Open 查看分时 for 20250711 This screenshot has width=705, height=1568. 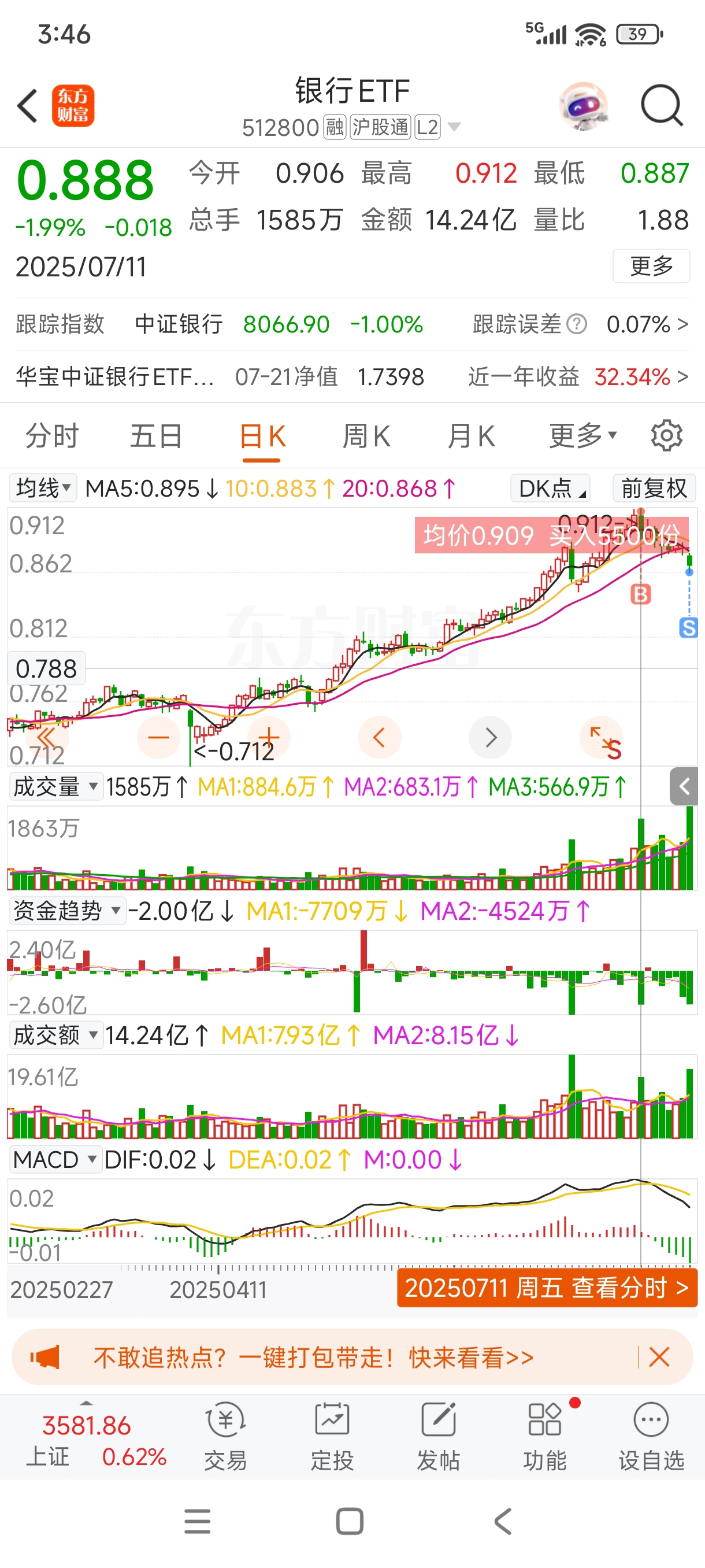[x=547, y=1288]
